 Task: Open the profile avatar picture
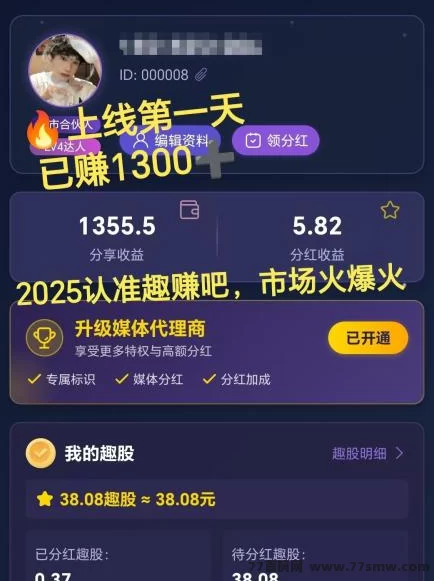tap(65, 70)
